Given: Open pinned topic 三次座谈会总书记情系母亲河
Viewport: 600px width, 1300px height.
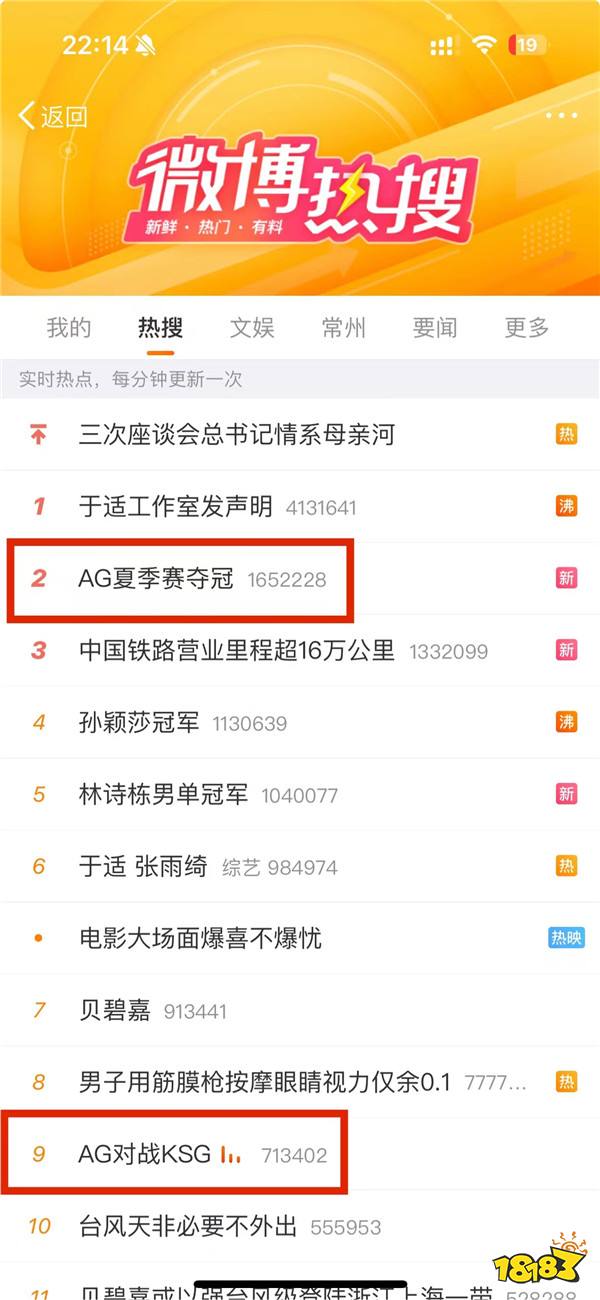Looking at the screenshot, I should click(237, 434).
